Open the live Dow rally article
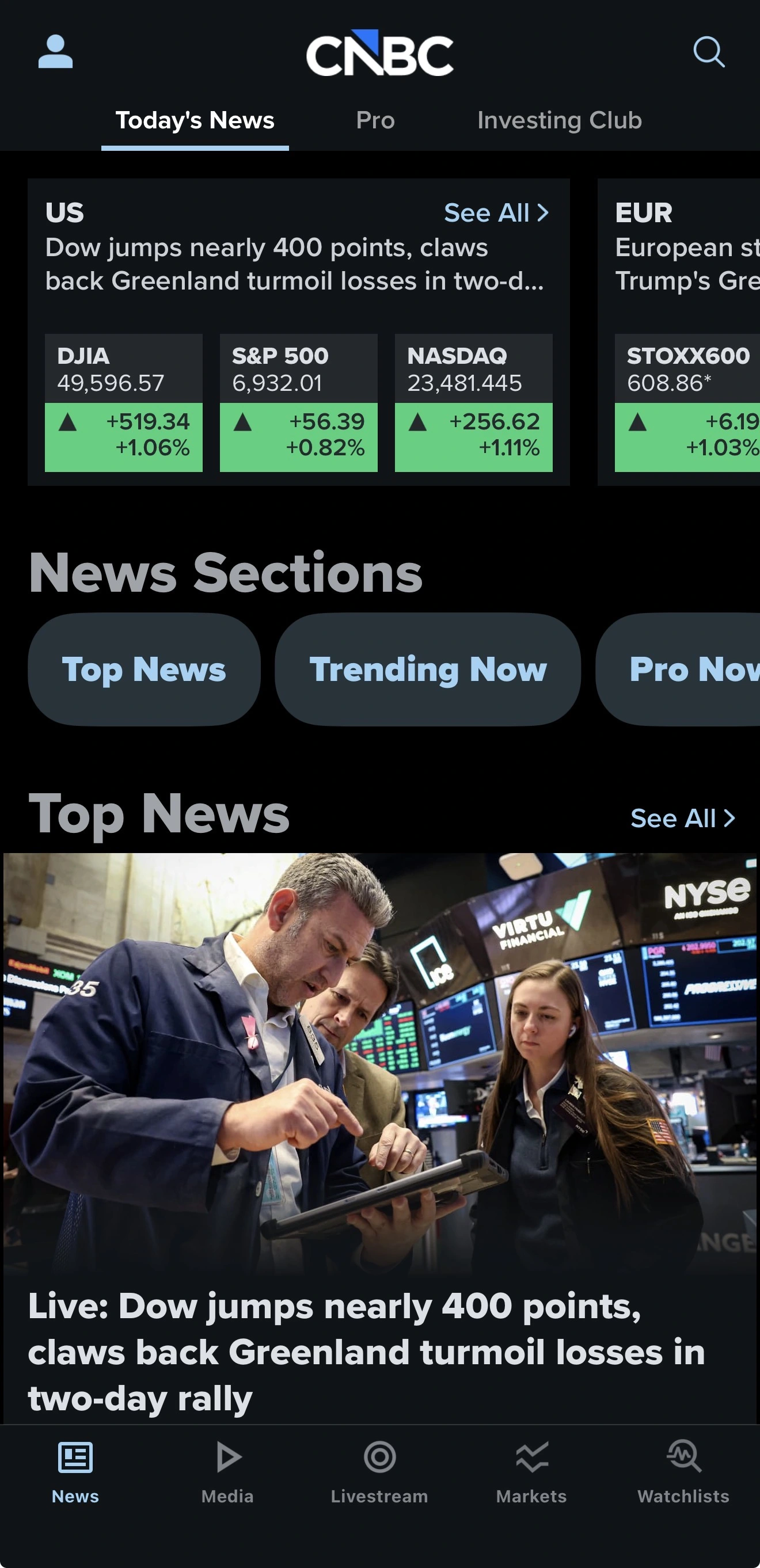Image resolution: width=760 pixels, height=1568 pixels. point(366,1352)
